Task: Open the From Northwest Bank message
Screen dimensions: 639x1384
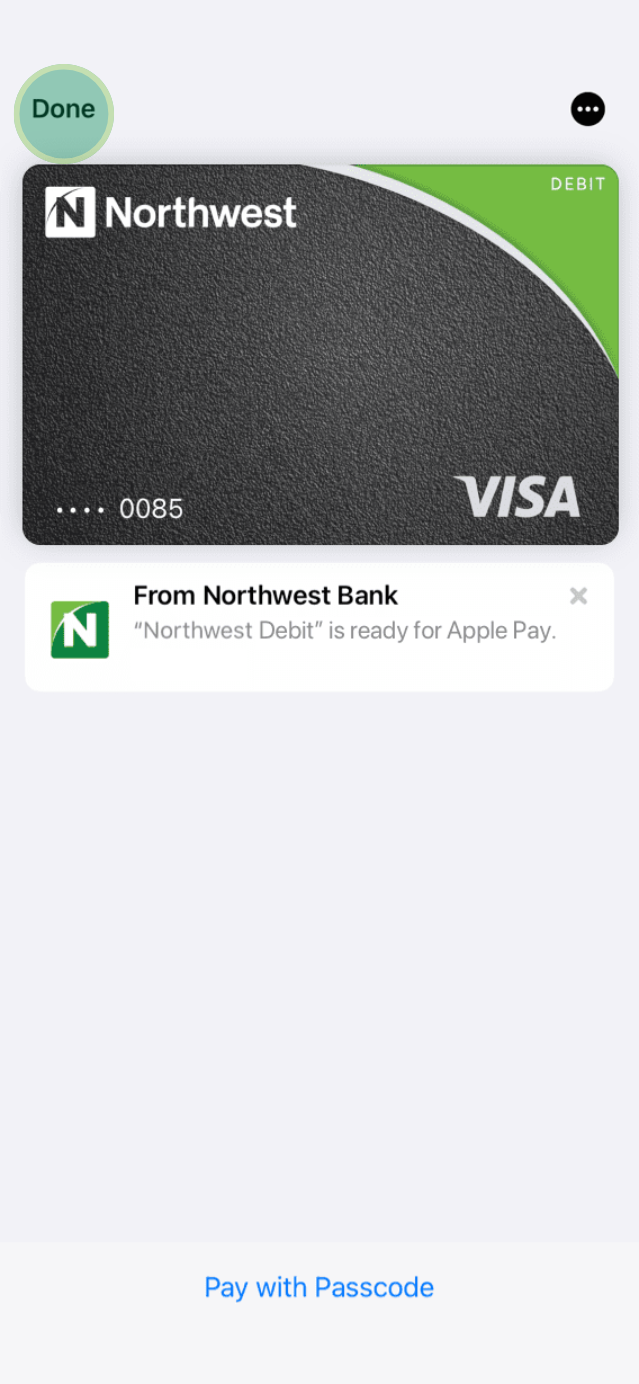Action: click(x=320, y=627)
